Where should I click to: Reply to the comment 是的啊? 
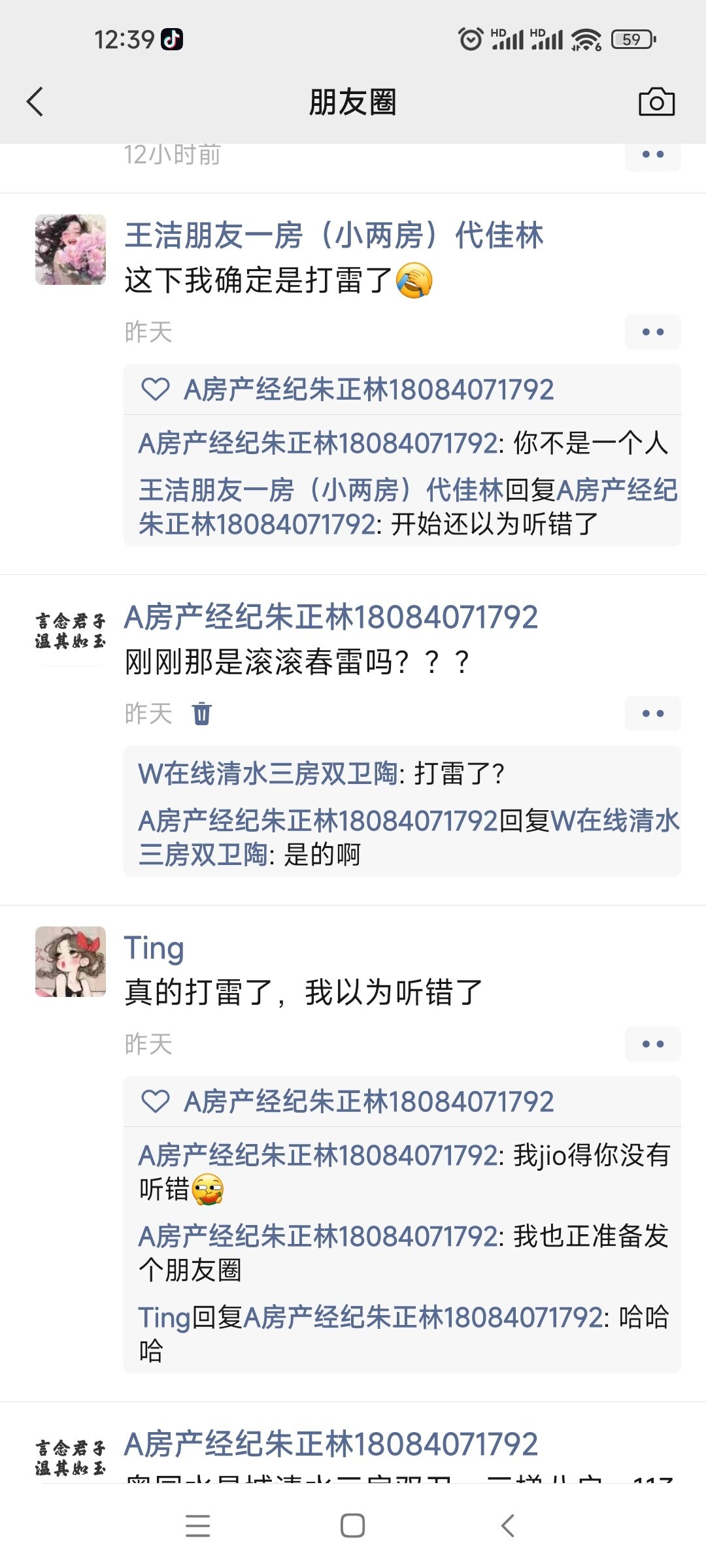point(322,855)
